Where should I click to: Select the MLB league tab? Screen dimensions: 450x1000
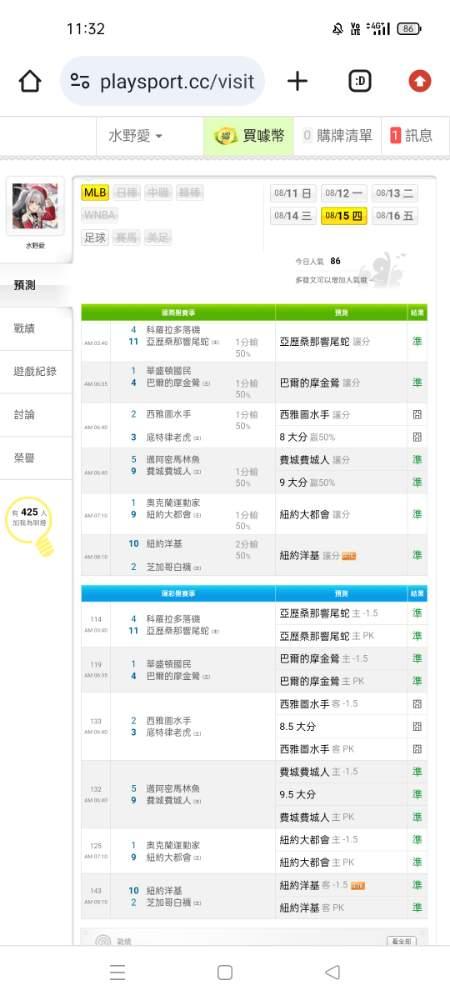pos(95,192)
